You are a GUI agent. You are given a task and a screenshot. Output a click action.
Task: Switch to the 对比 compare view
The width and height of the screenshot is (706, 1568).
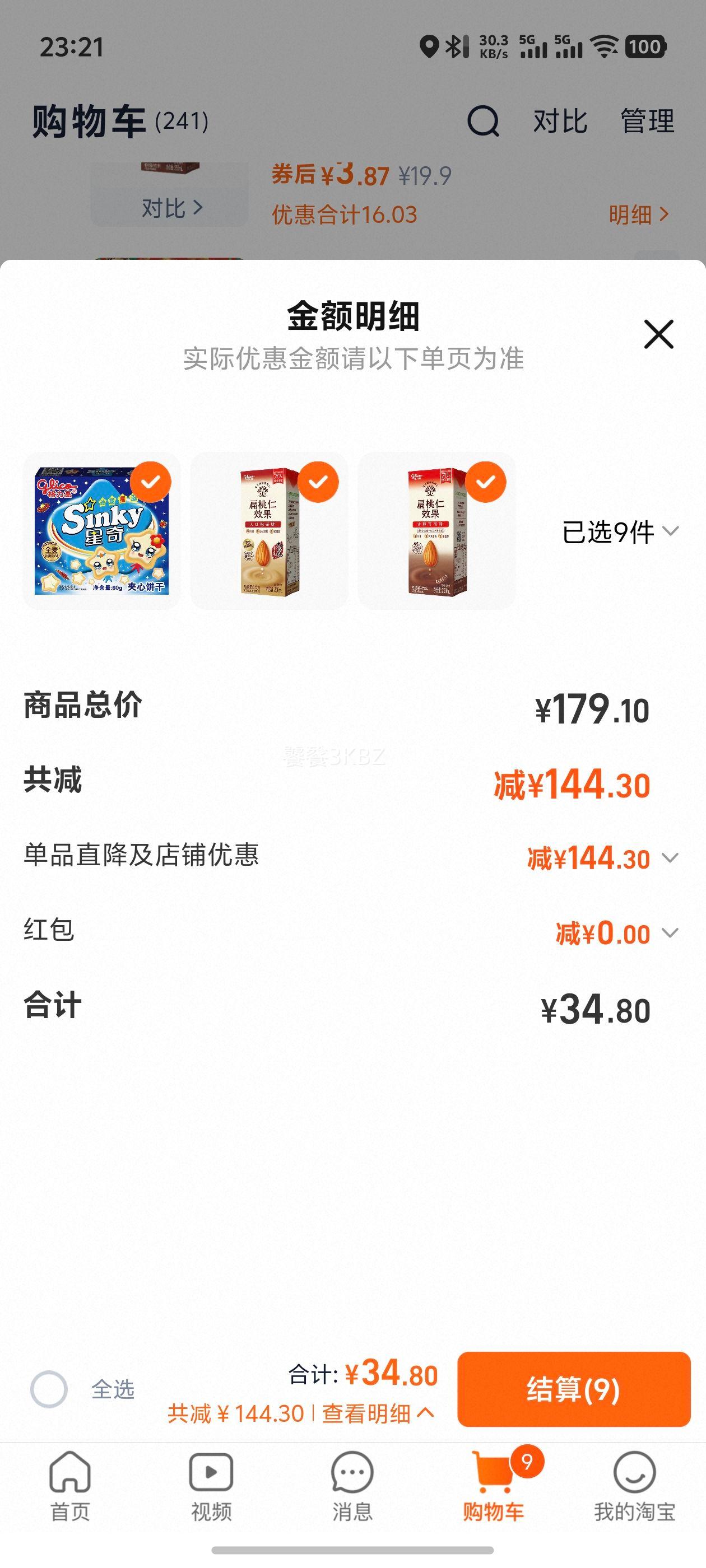[x=560, y=121]
